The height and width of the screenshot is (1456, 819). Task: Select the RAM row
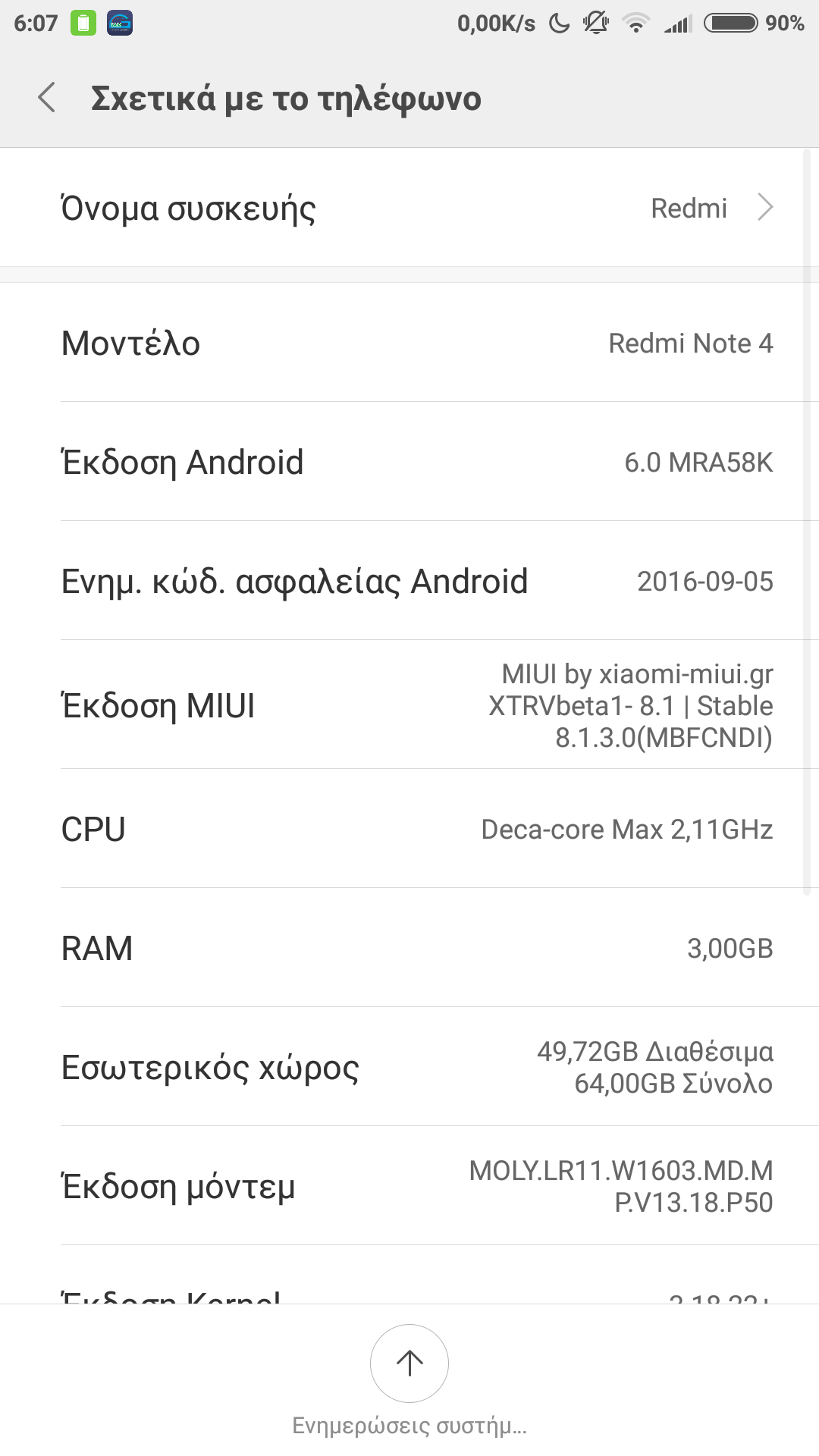point(409,948)
